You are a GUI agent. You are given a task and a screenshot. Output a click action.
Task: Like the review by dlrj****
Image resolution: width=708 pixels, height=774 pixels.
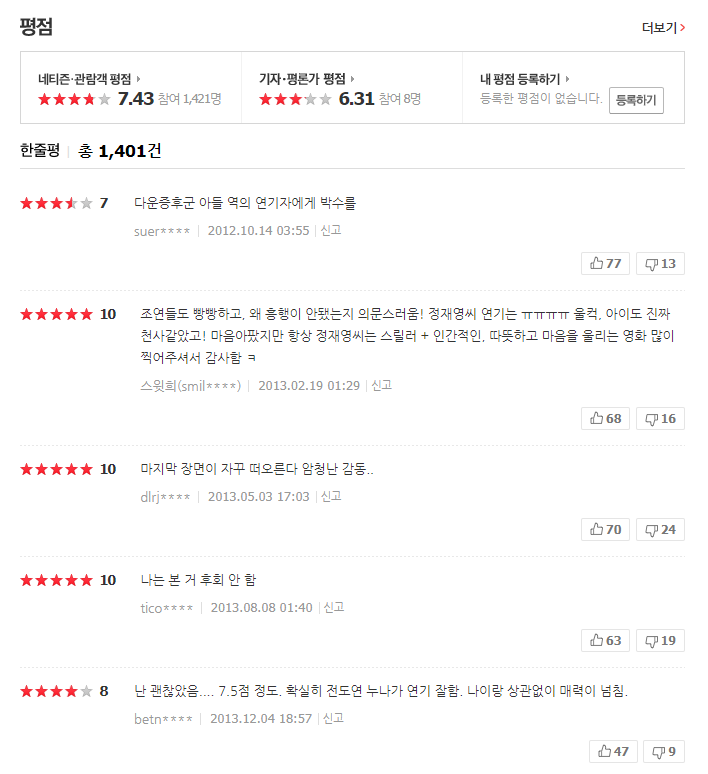tap(606, 529)
